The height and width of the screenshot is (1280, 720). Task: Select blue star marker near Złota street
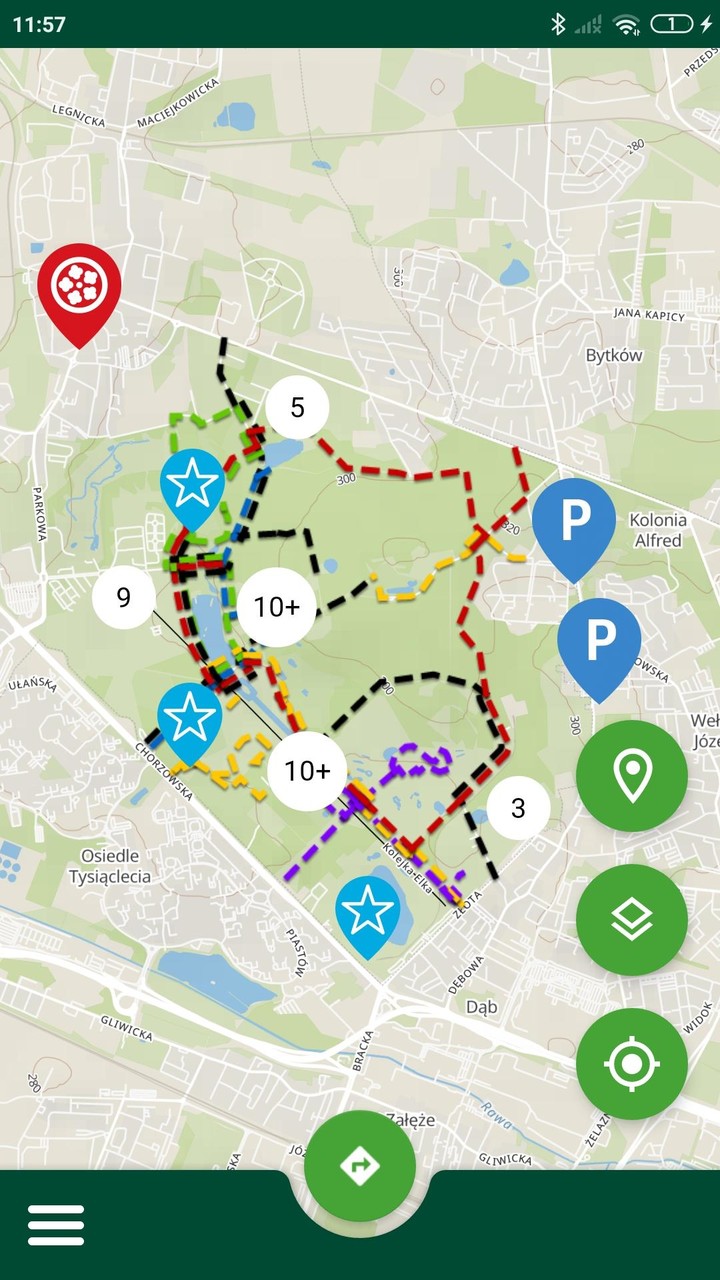point(367,910)
